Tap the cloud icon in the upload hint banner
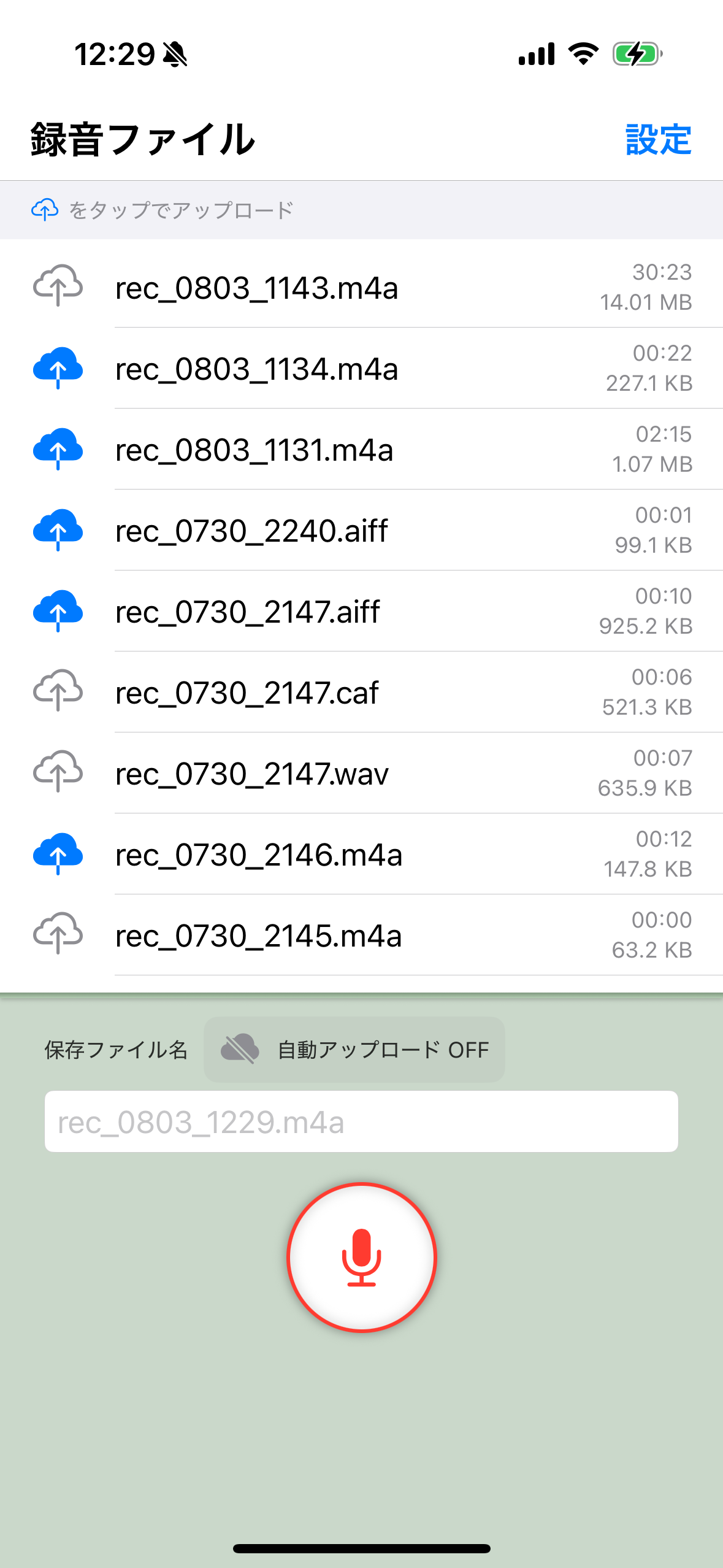The image size is (723, 1568). click(44, 210)
